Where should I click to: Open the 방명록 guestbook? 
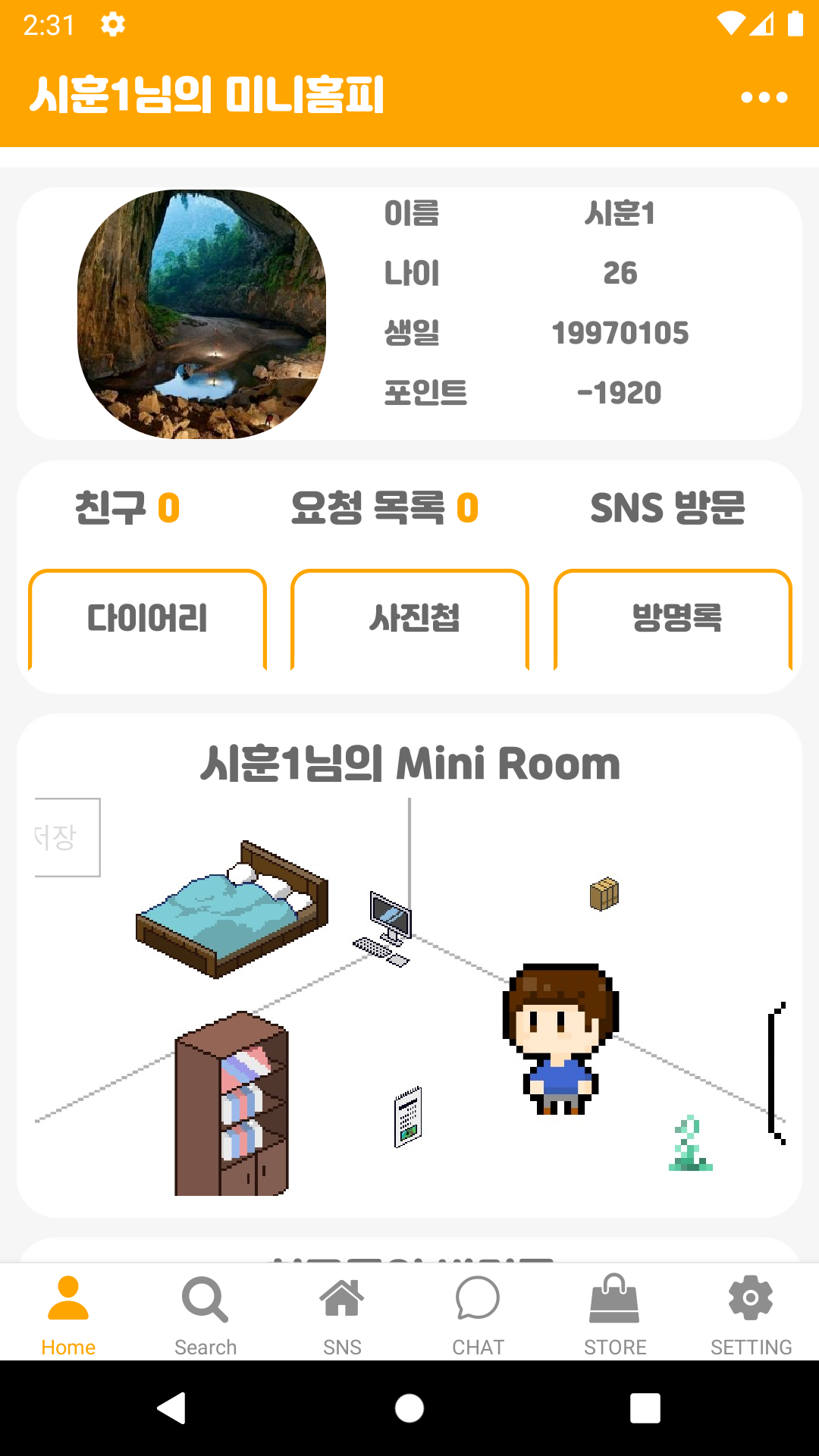673,619
